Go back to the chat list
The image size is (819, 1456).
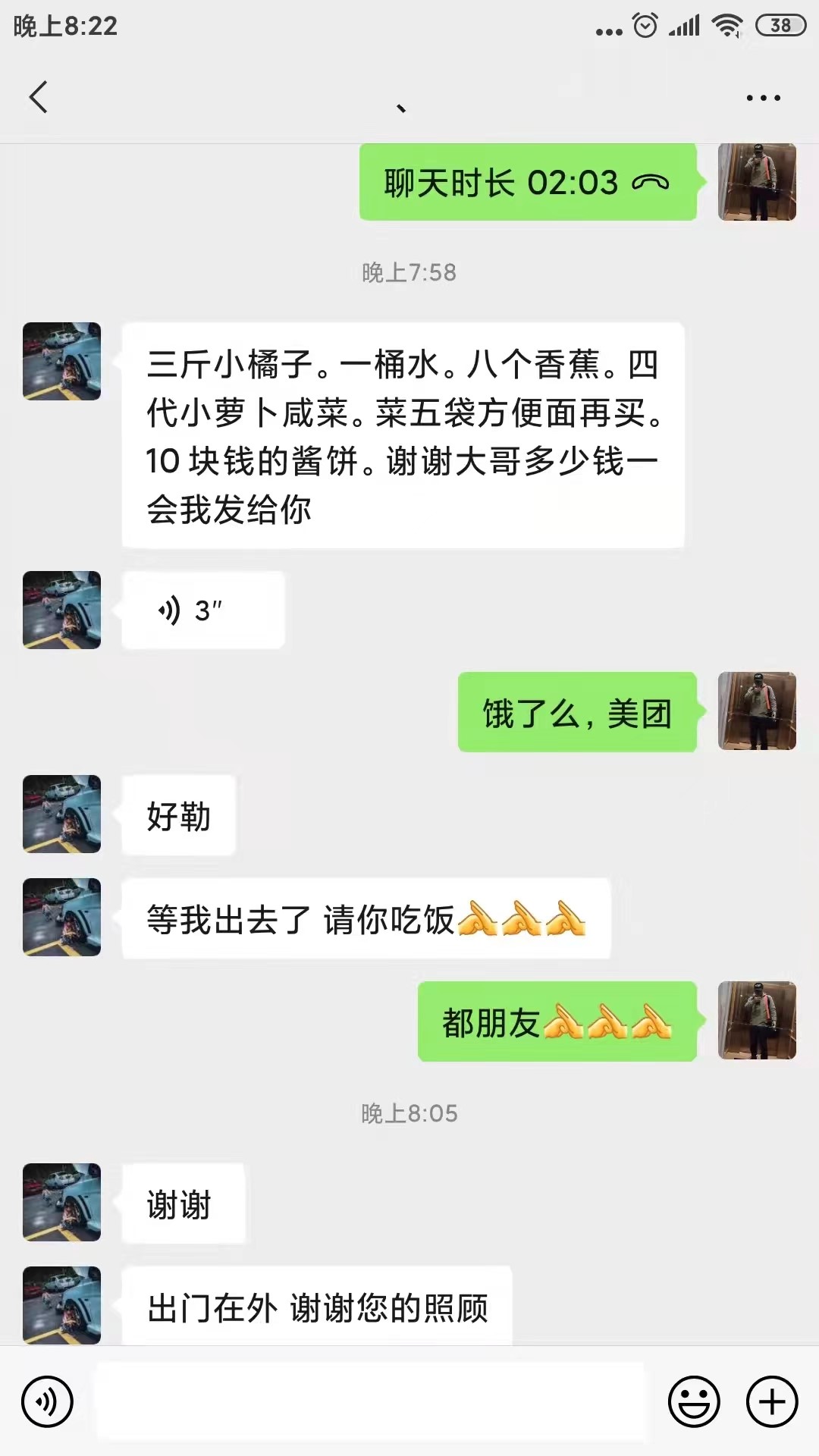(x=38, y=97)
